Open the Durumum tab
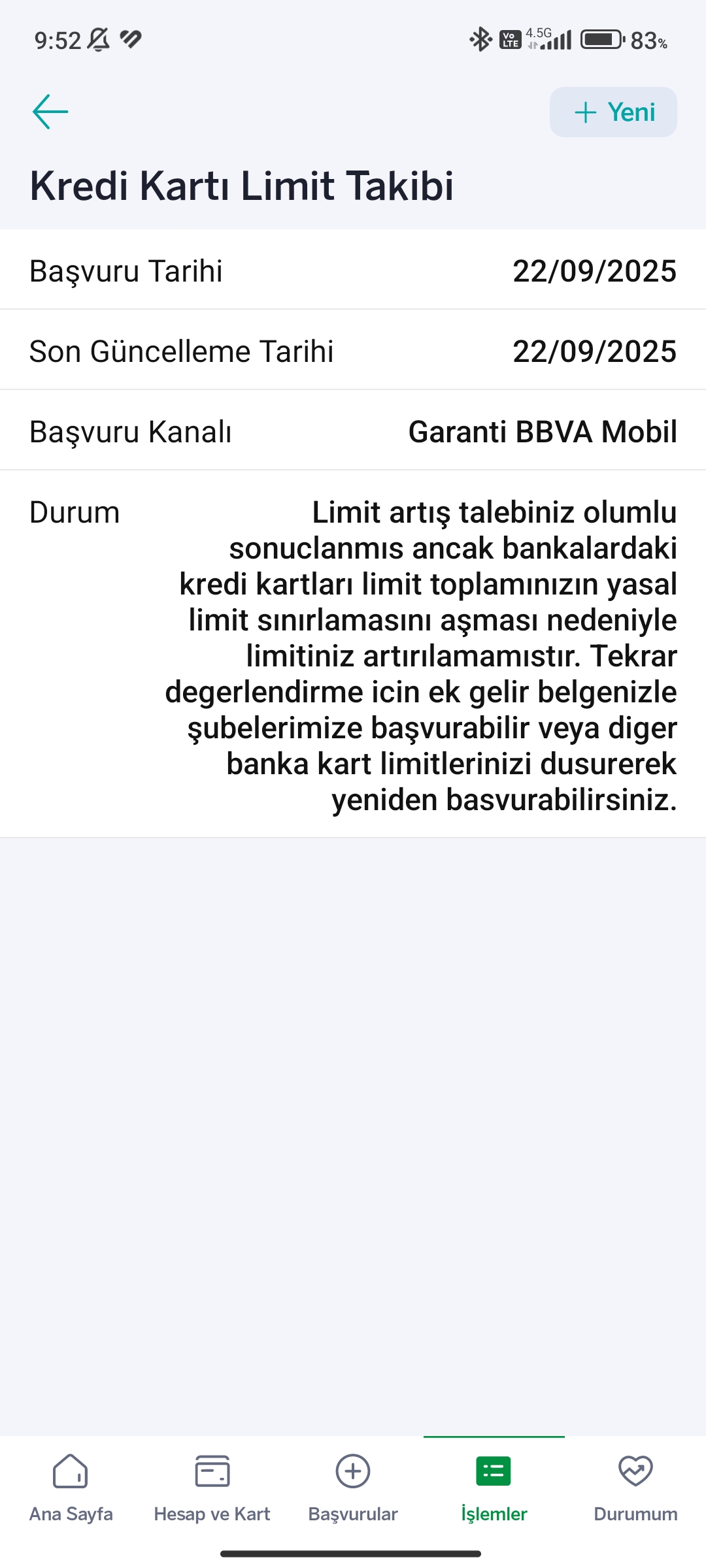Image resolution: width=706 pixels, height=1568 pixels. click(635, 1488)
